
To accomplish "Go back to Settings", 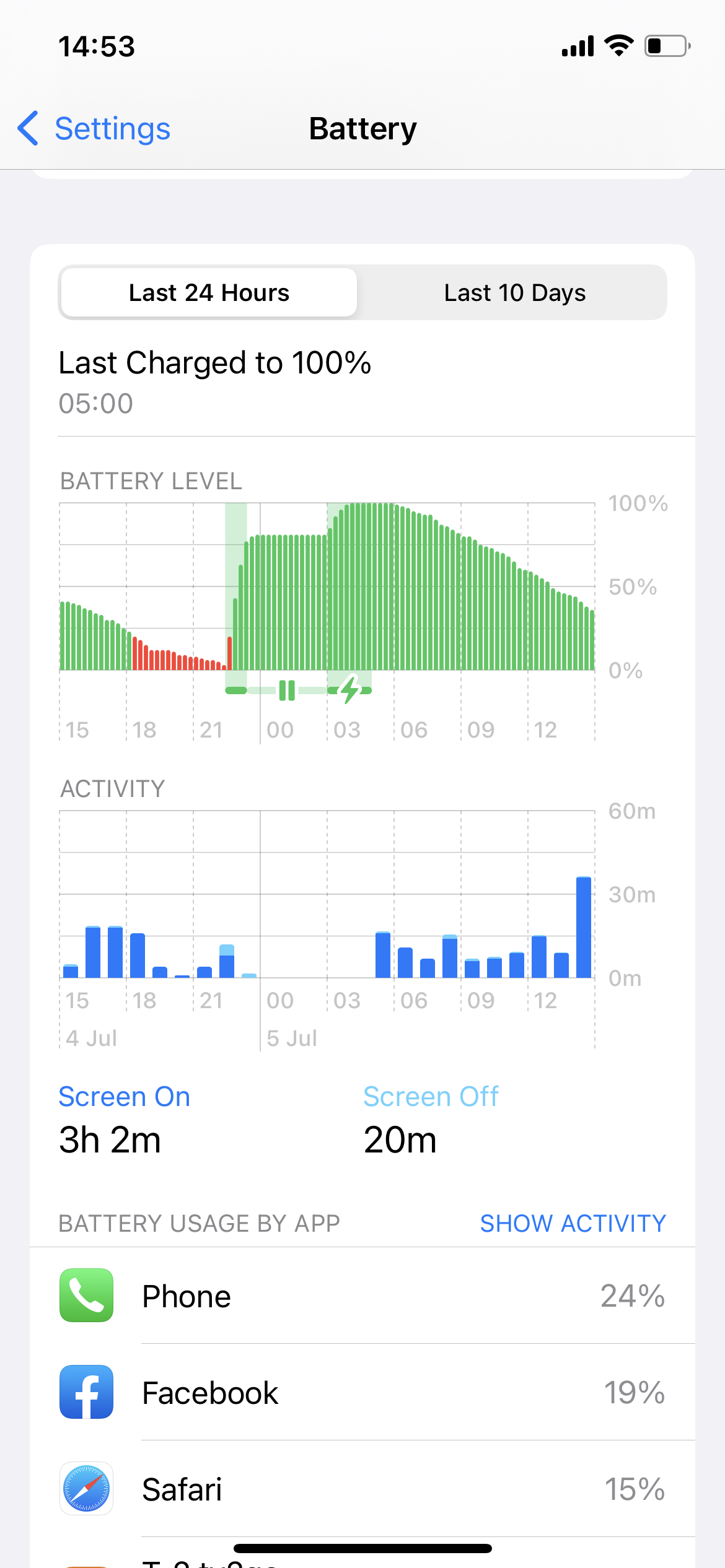I will click(x=94, y=129).
